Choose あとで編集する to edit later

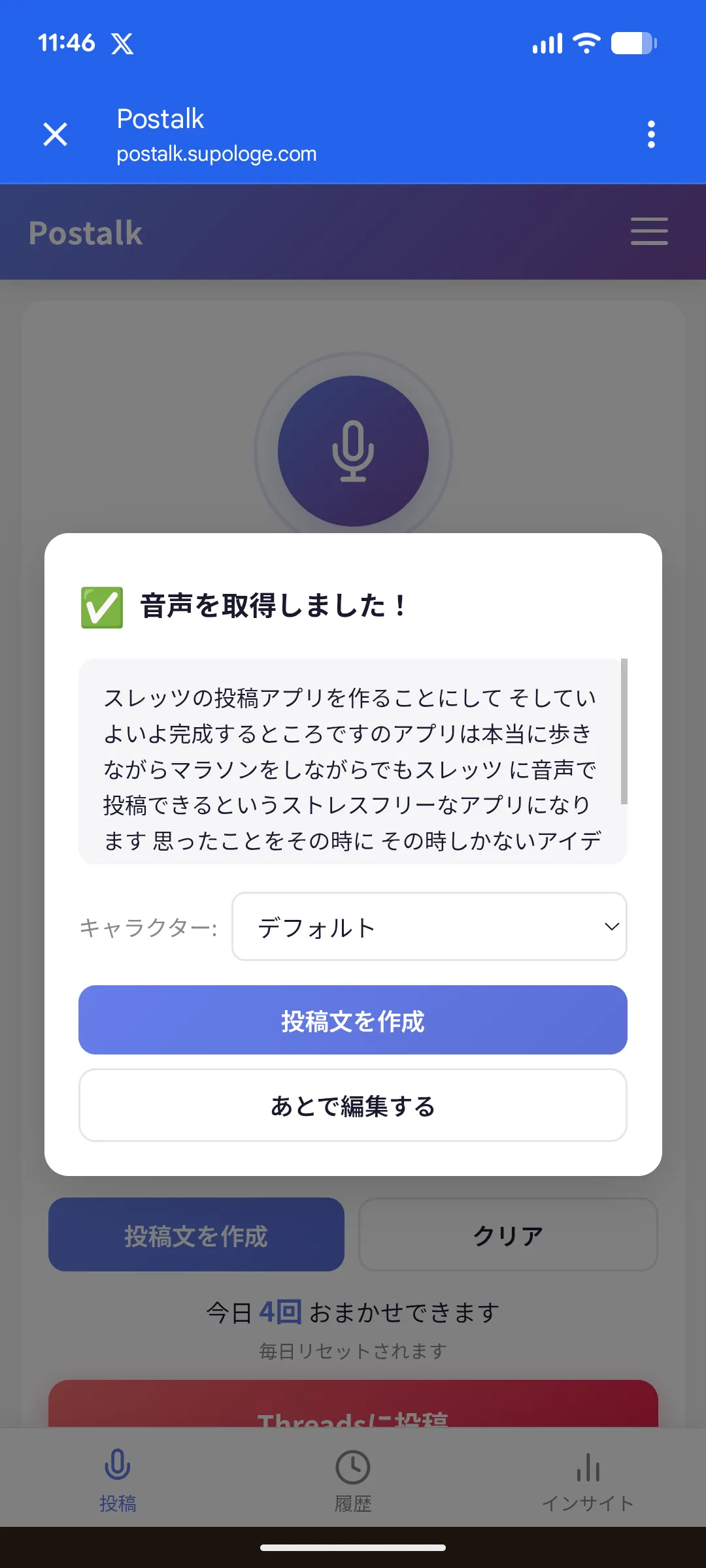pyautogui.click(x=353, y=1105)
